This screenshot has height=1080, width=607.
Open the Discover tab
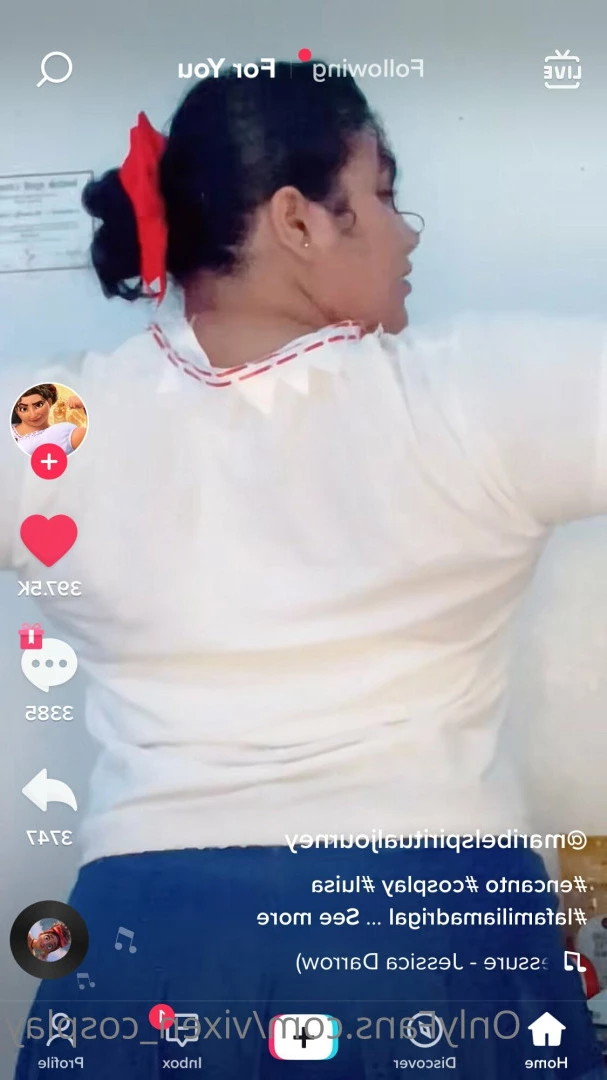(424, 1040)
